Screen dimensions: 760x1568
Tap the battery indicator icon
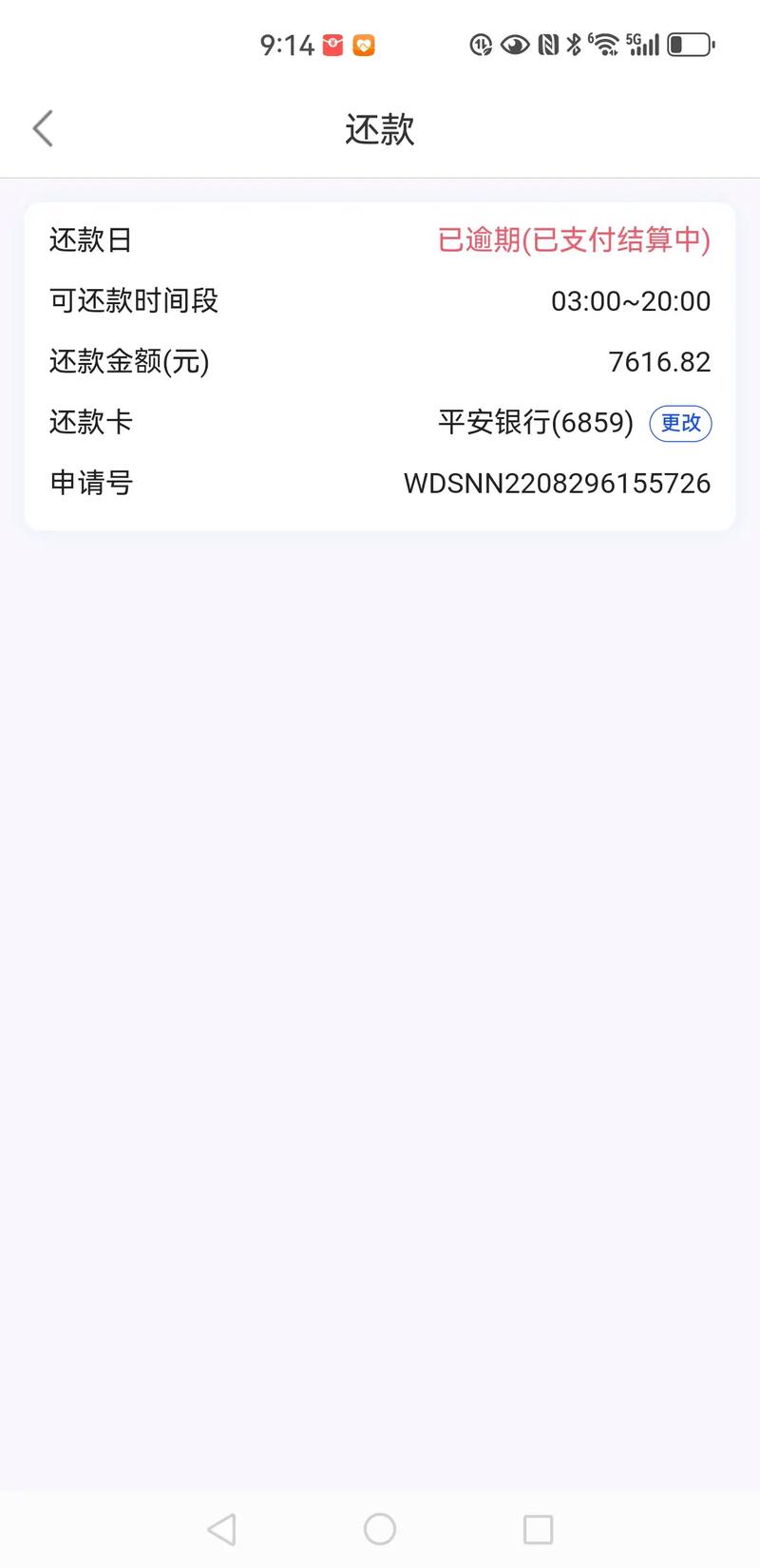690,45
